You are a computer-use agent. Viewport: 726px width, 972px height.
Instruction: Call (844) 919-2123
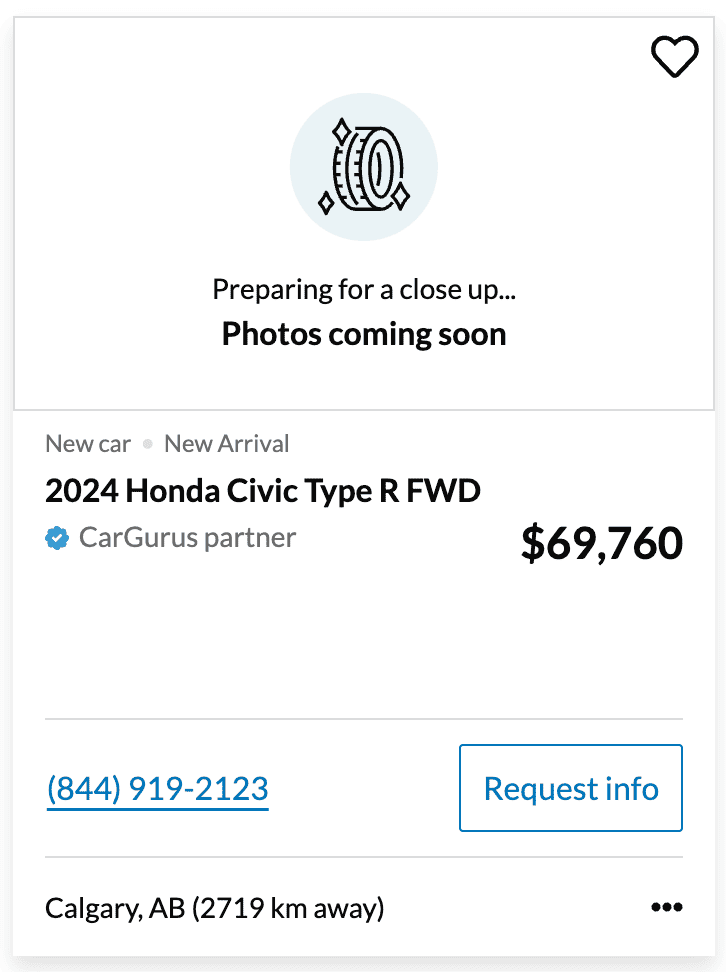pos(157,788)
